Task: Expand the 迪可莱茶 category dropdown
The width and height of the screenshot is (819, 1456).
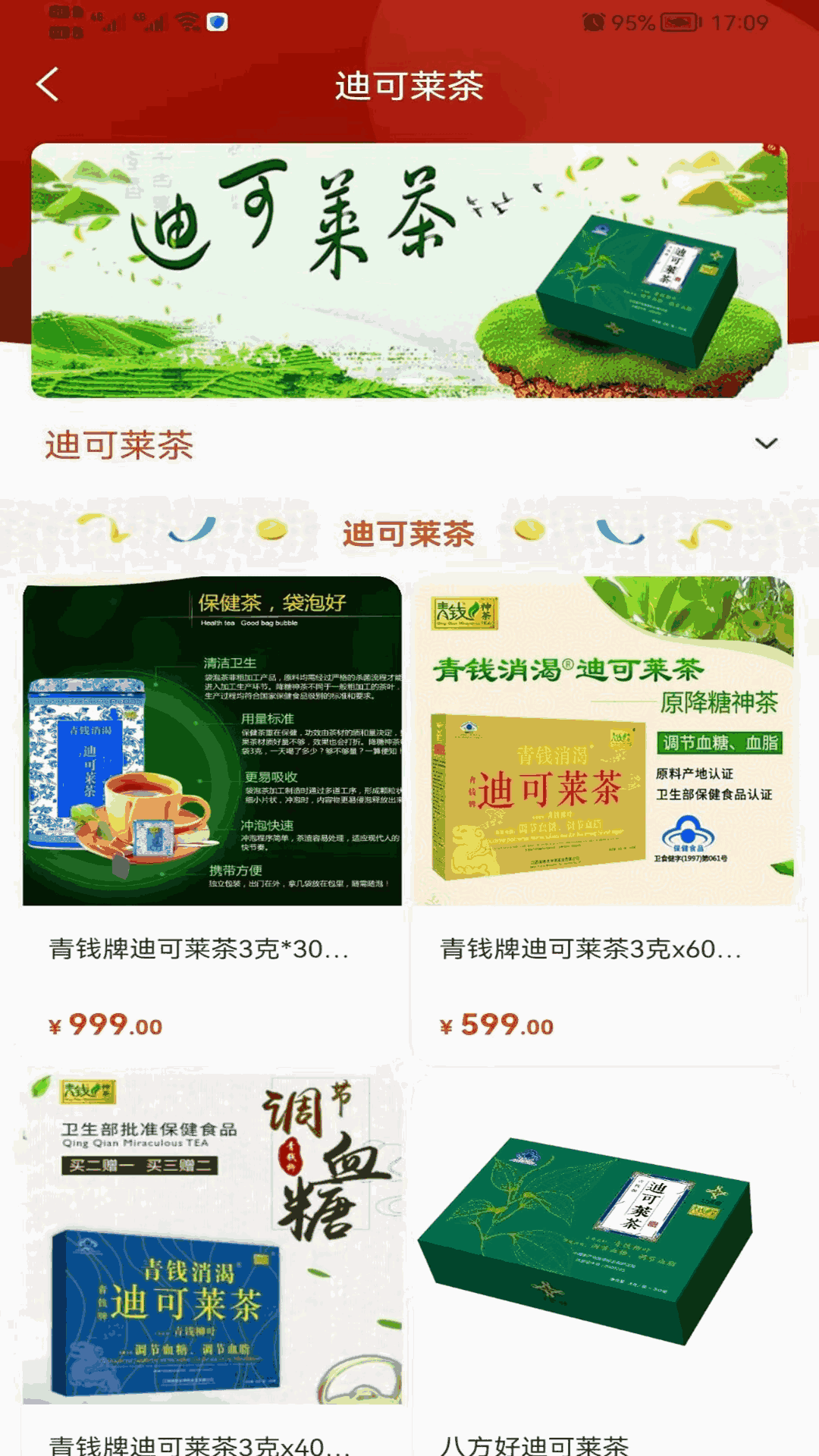Action: [x=766, y=444]
